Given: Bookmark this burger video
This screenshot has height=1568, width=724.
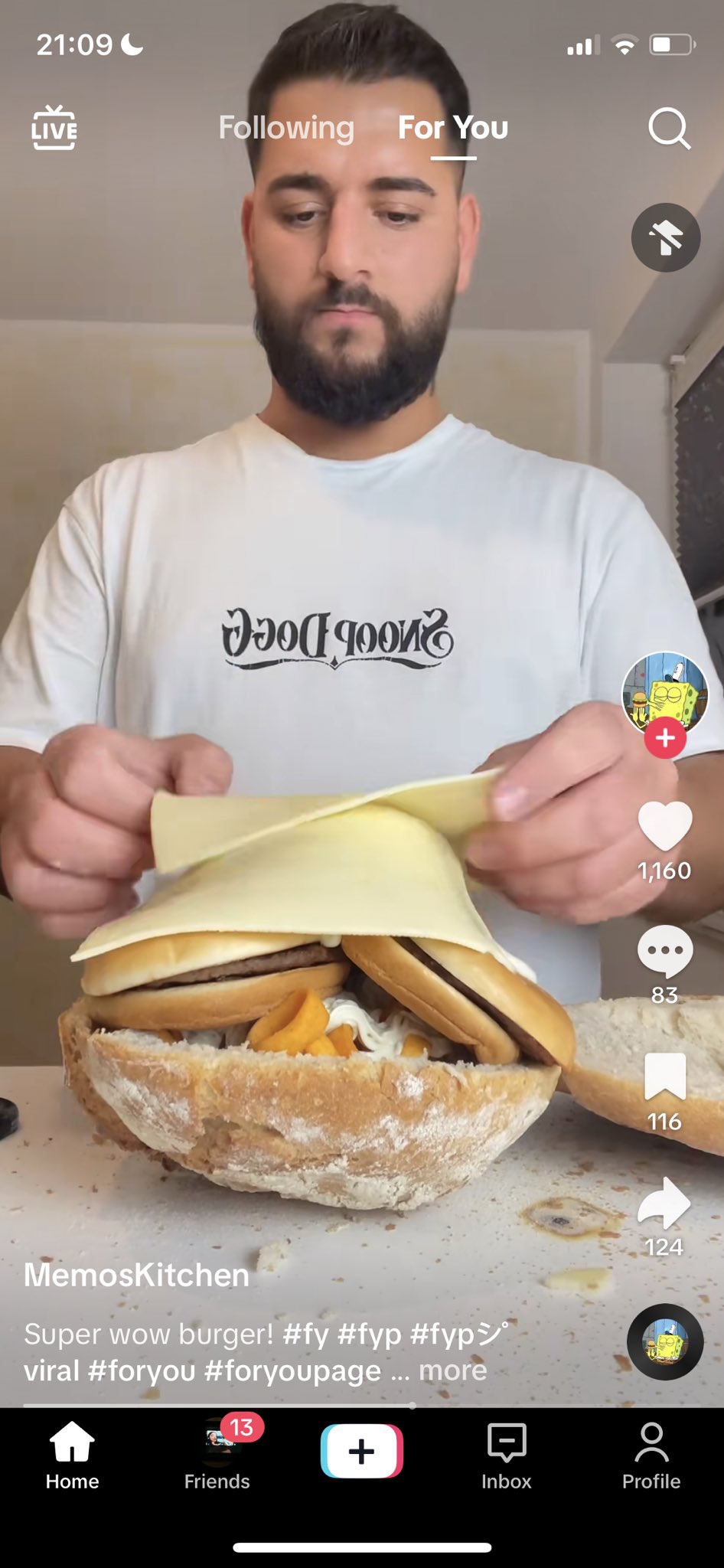Looking at the screenshot, I should coord(664,1076).
